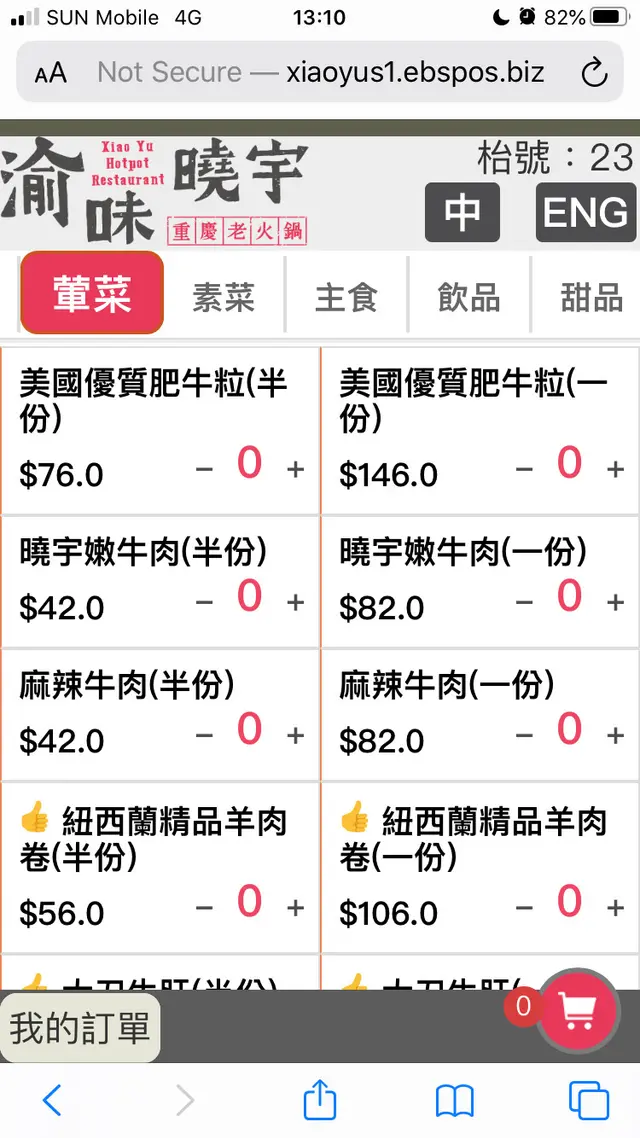Increase quantity of 美國優質肥牛粒(一份)
Viewport: 640px width, 1138px height.
click(x=616, y=469)
